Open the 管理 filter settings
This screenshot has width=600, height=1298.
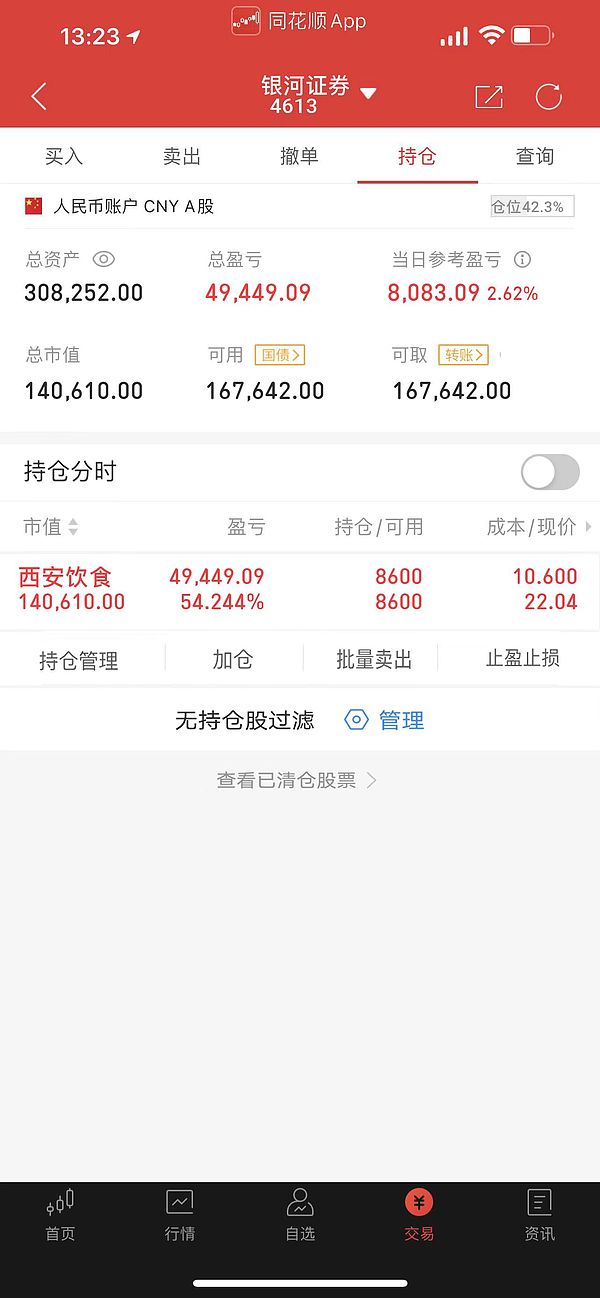click(385, 720)
